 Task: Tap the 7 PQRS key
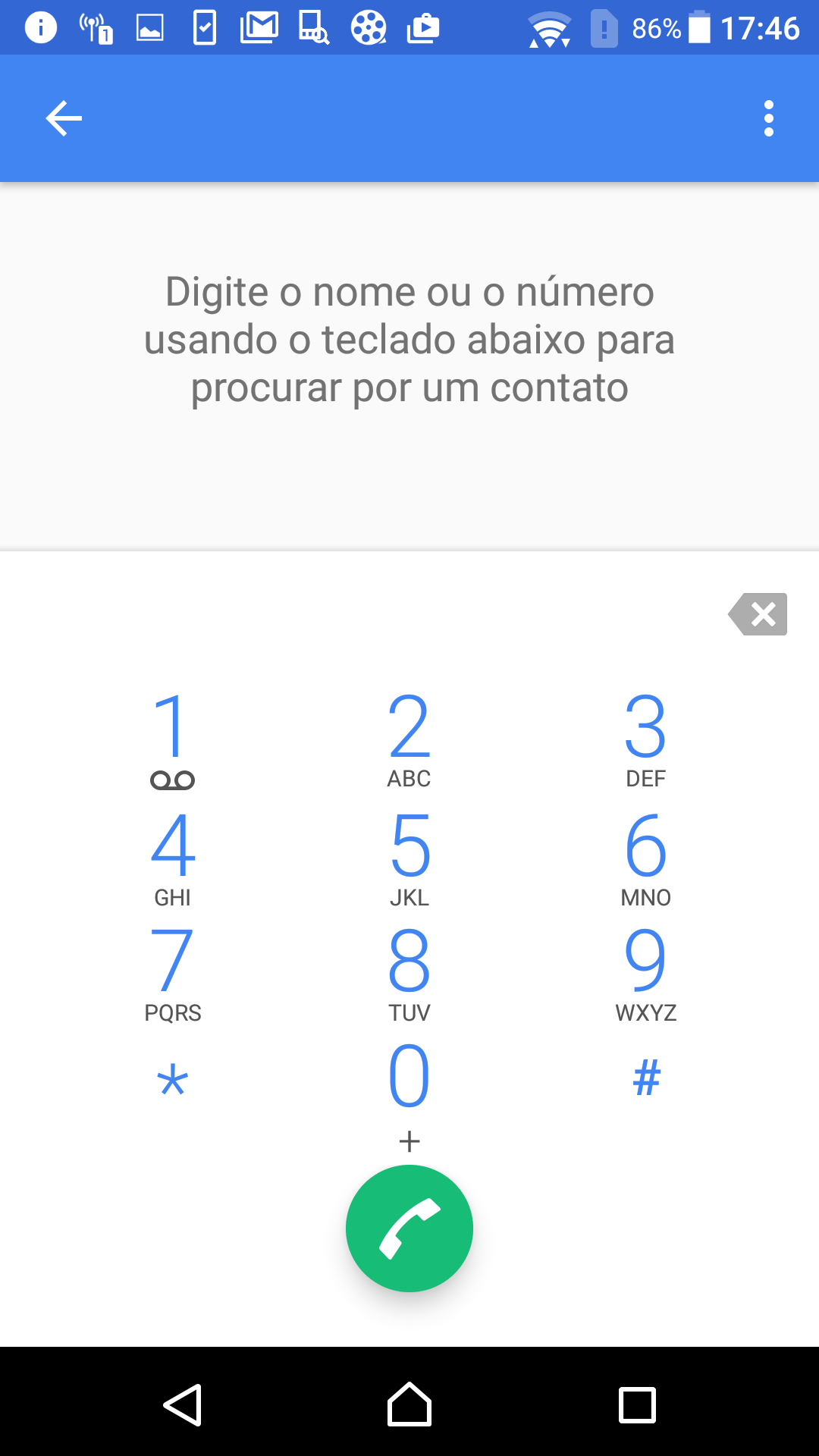(x=173, y=974)
